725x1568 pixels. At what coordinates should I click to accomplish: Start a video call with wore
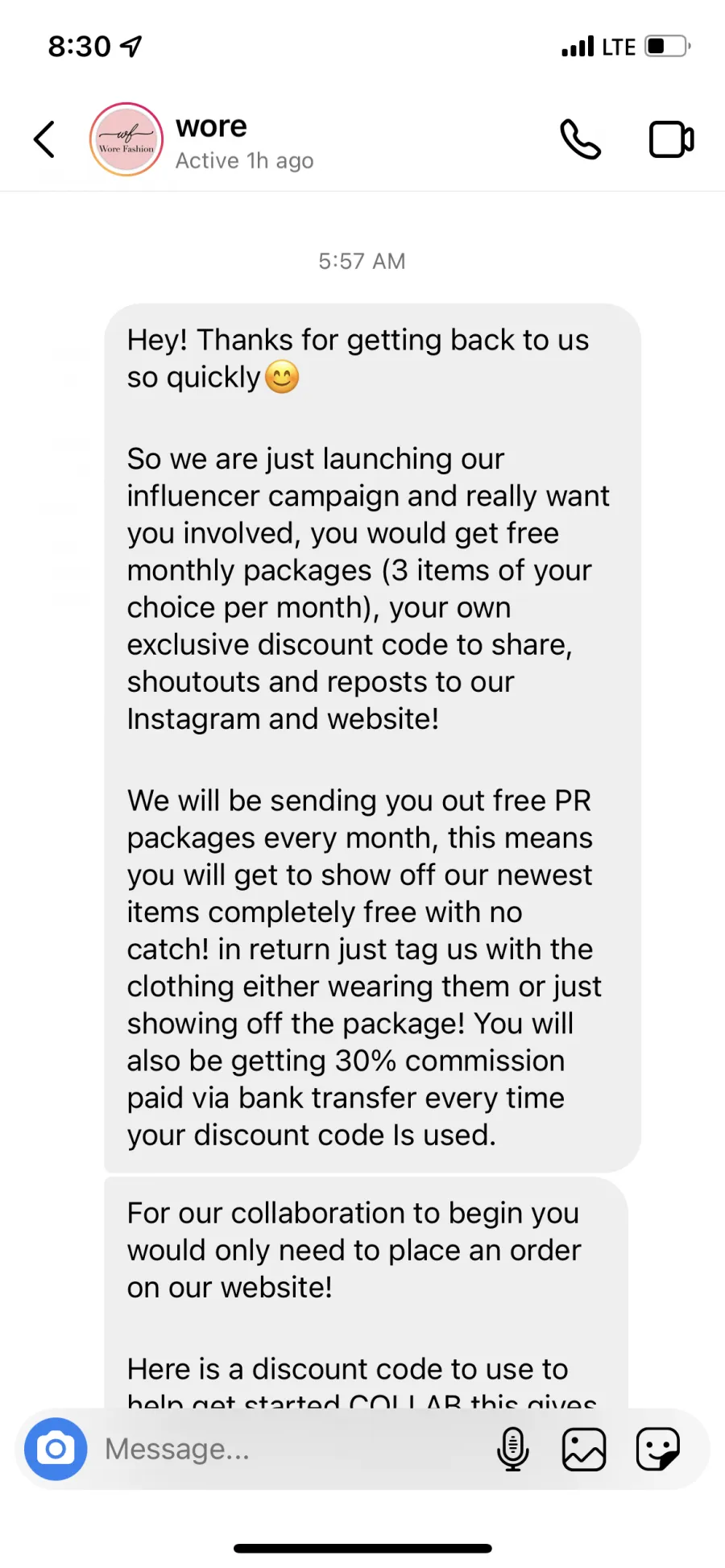[671, 139]
